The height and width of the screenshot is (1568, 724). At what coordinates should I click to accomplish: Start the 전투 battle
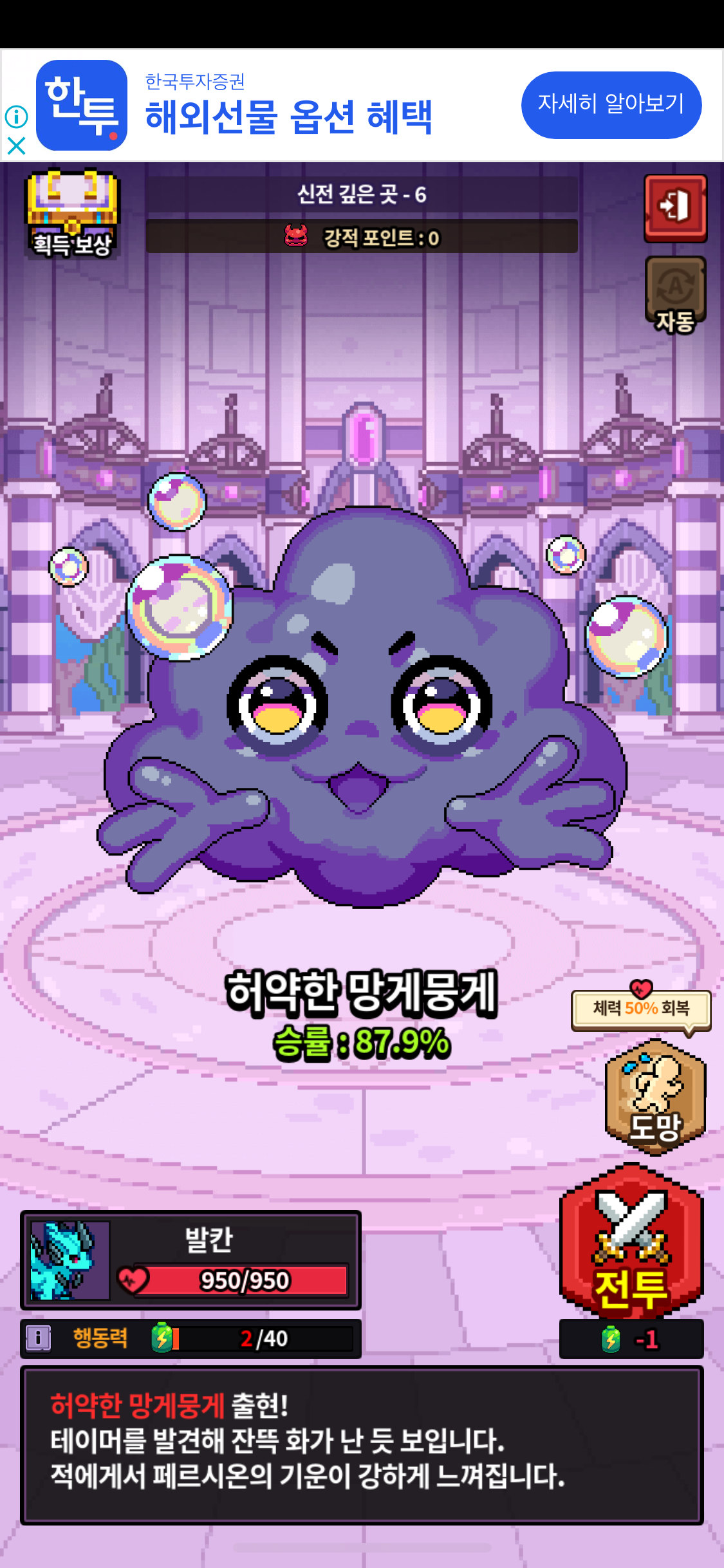point(631,1242)
